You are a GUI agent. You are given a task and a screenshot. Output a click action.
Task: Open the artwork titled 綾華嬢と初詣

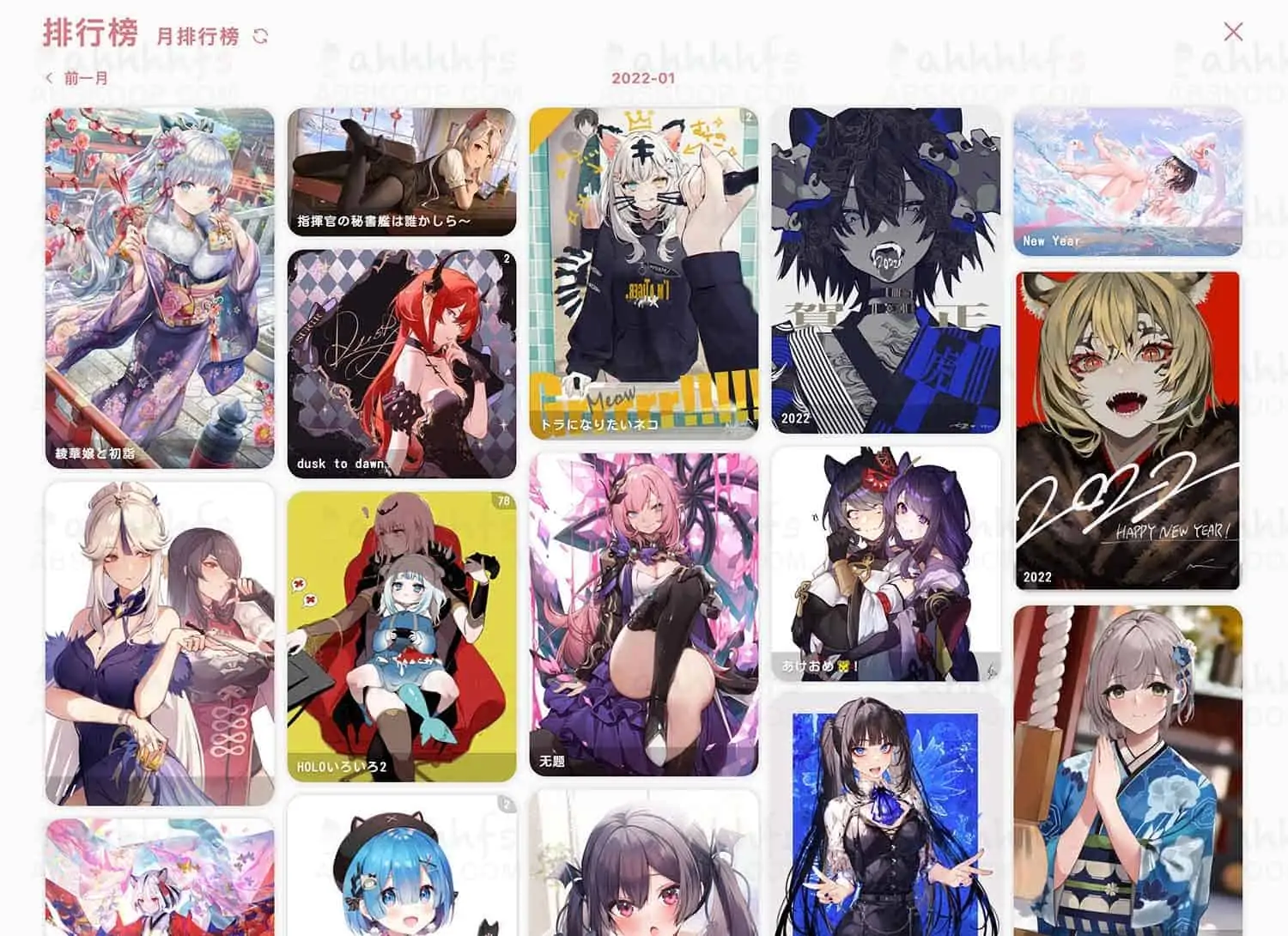tap(160, 288)
